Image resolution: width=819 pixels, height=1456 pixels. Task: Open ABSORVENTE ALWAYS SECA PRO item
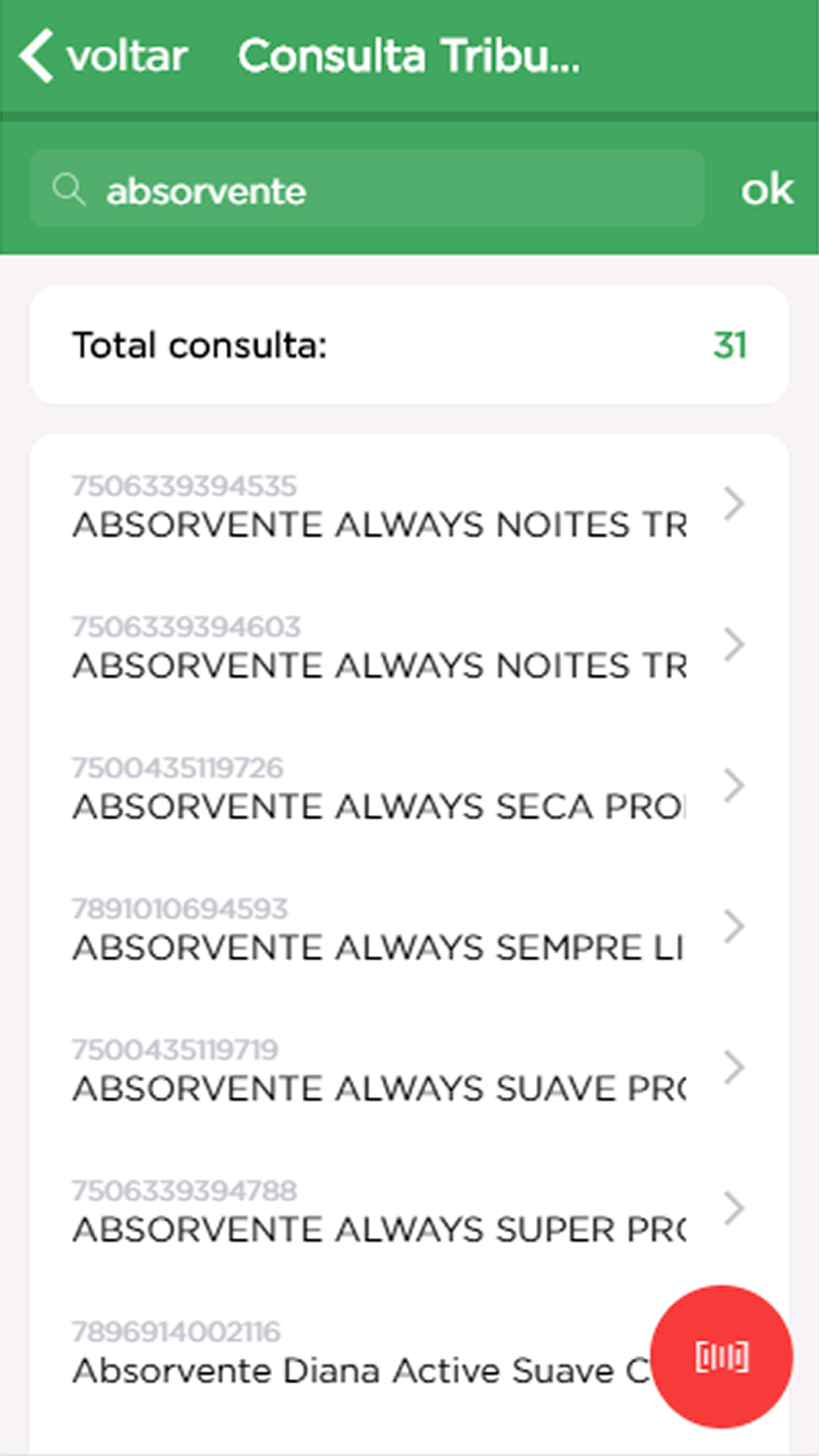[x=409, y=786]
